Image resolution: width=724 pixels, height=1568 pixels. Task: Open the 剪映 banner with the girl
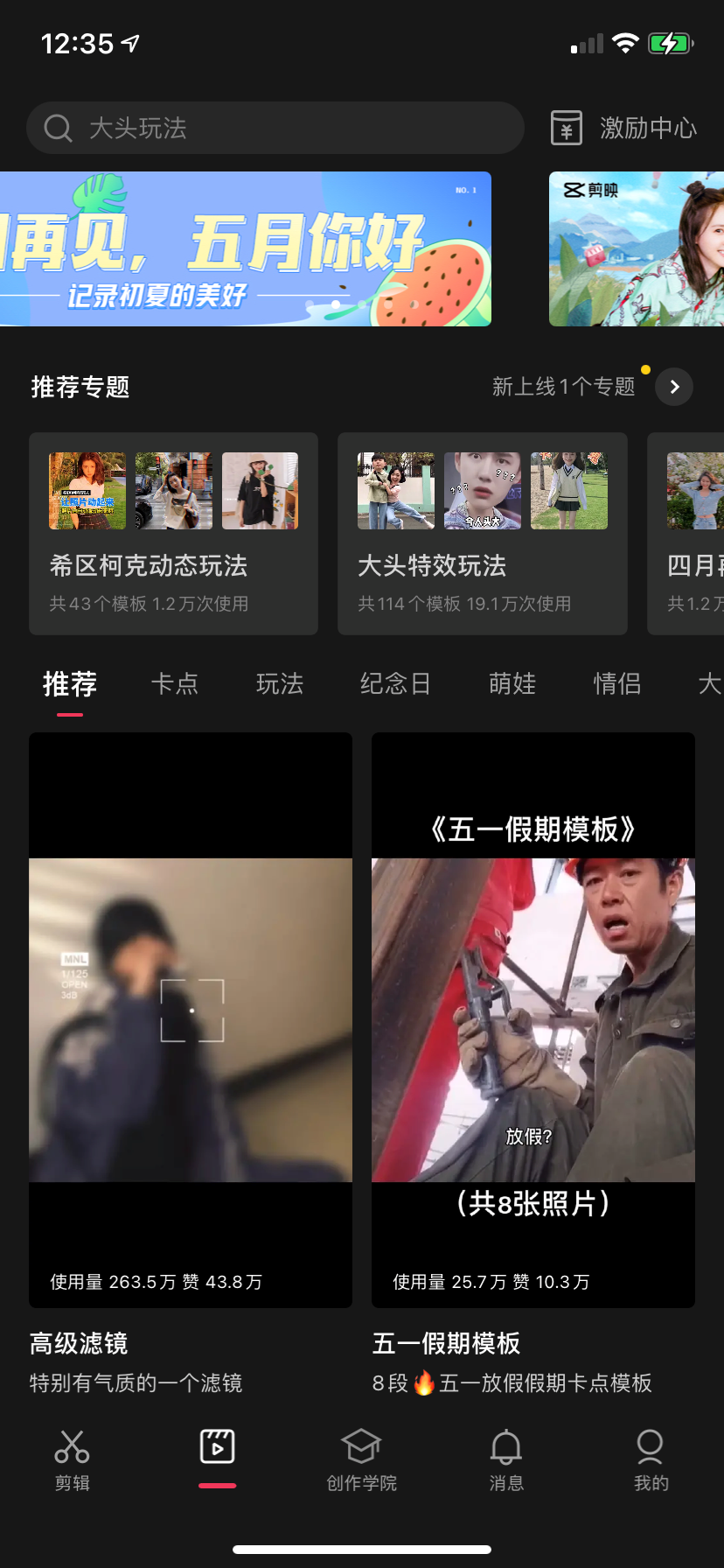point(636,249)
